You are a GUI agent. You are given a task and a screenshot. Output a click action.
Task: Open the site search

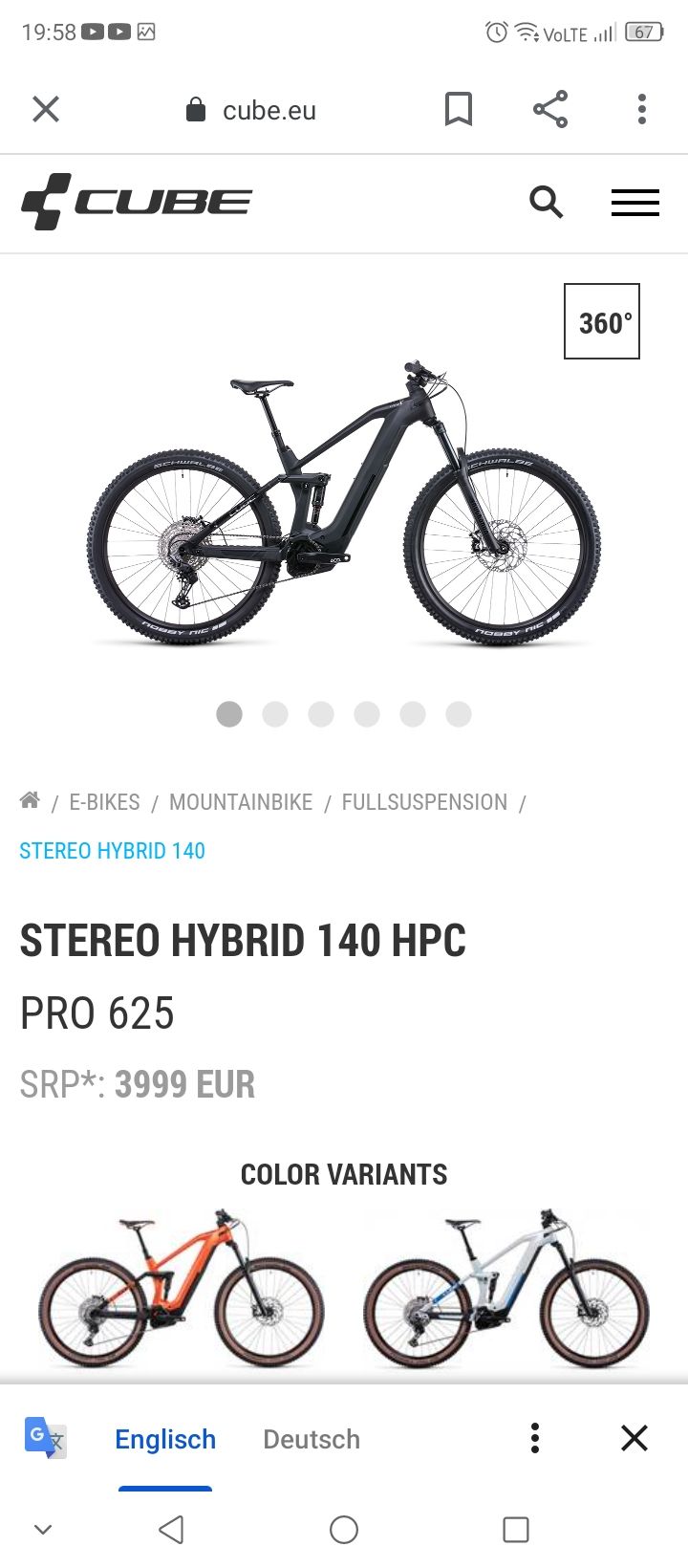pos(547,202)
